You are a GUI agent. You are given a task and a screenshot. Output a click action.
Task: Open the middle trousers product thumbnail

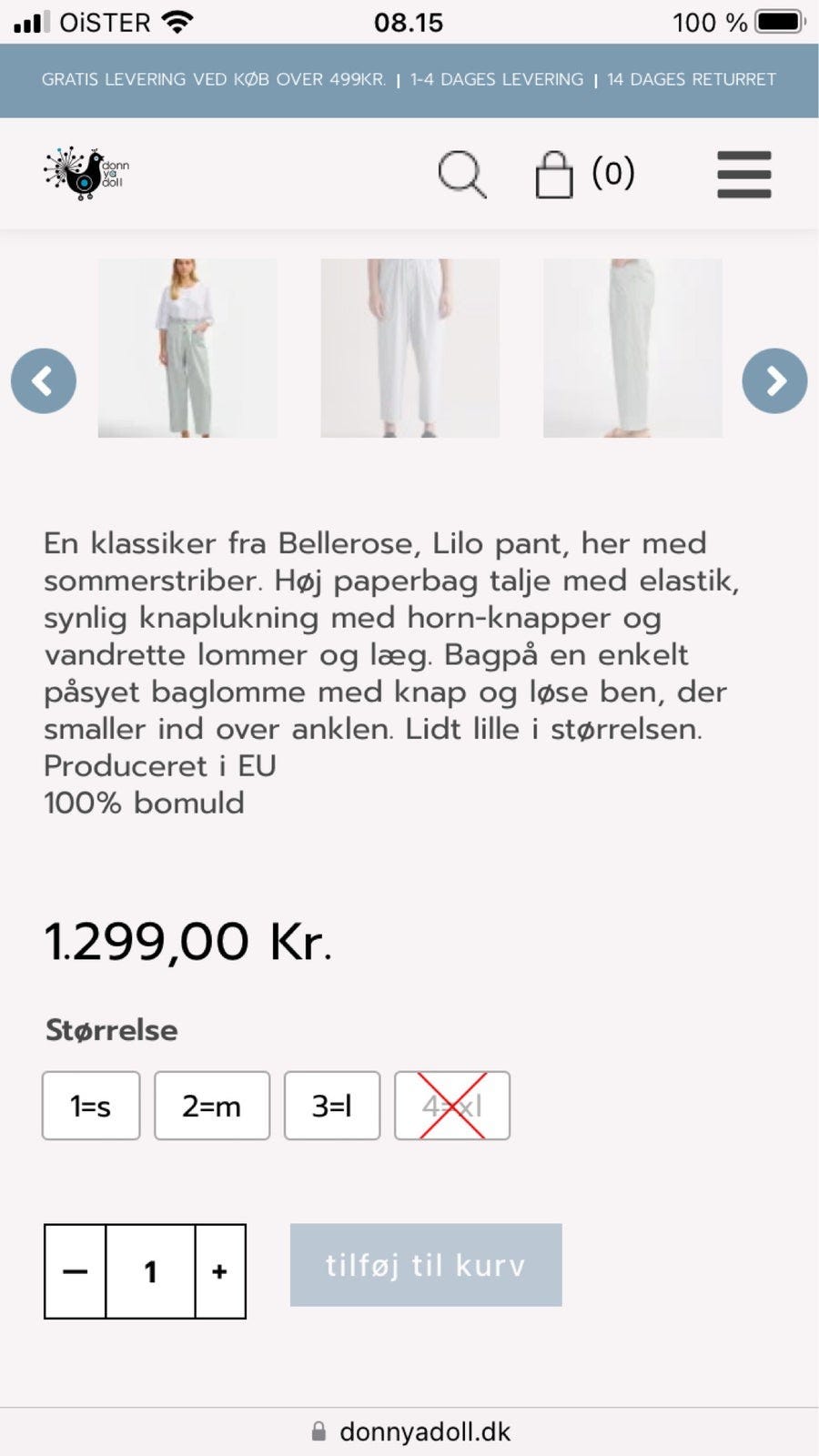(409, 349)
